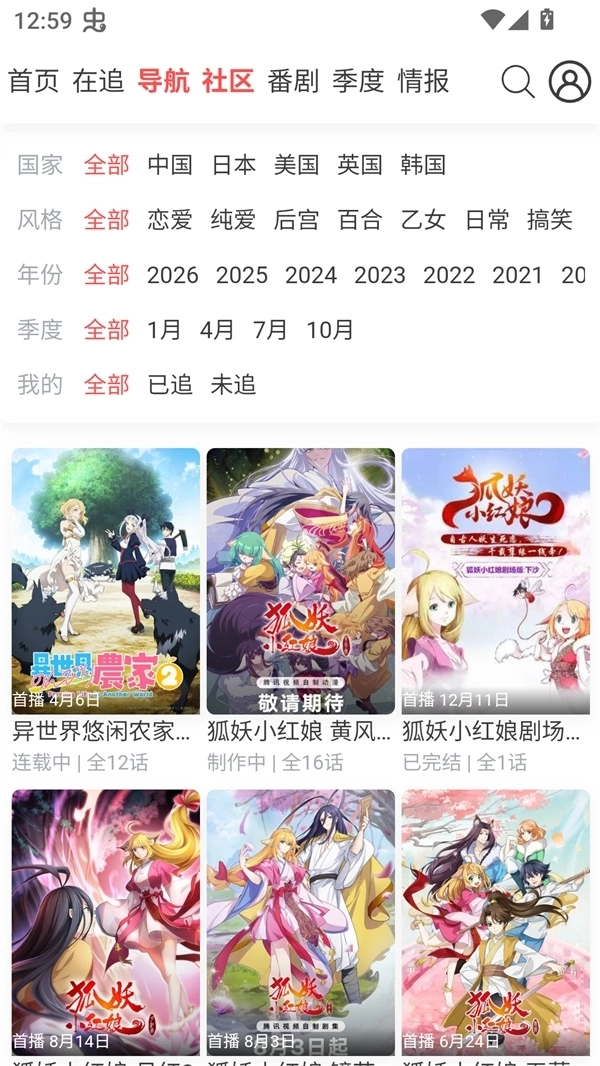Image resolution: width=600 pixels, height=1066 pixels.
Task: Switch to the 首页 tab
Action: pos(34,81)
